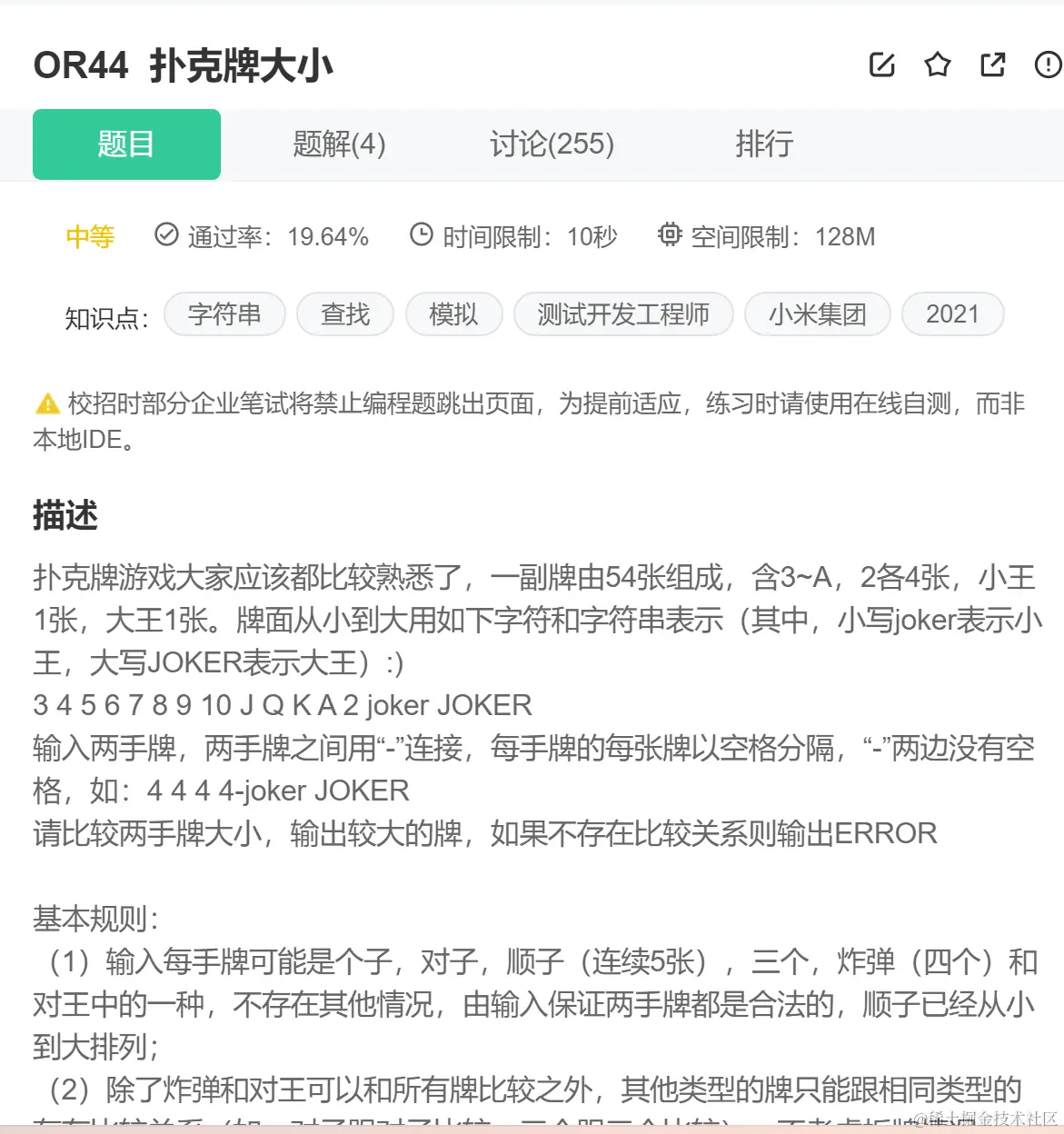This screenshot has height=1134, width=1064.
Task: Tap the 查找 tag chip
Action: pyautogui.click(x=345, y=314)
